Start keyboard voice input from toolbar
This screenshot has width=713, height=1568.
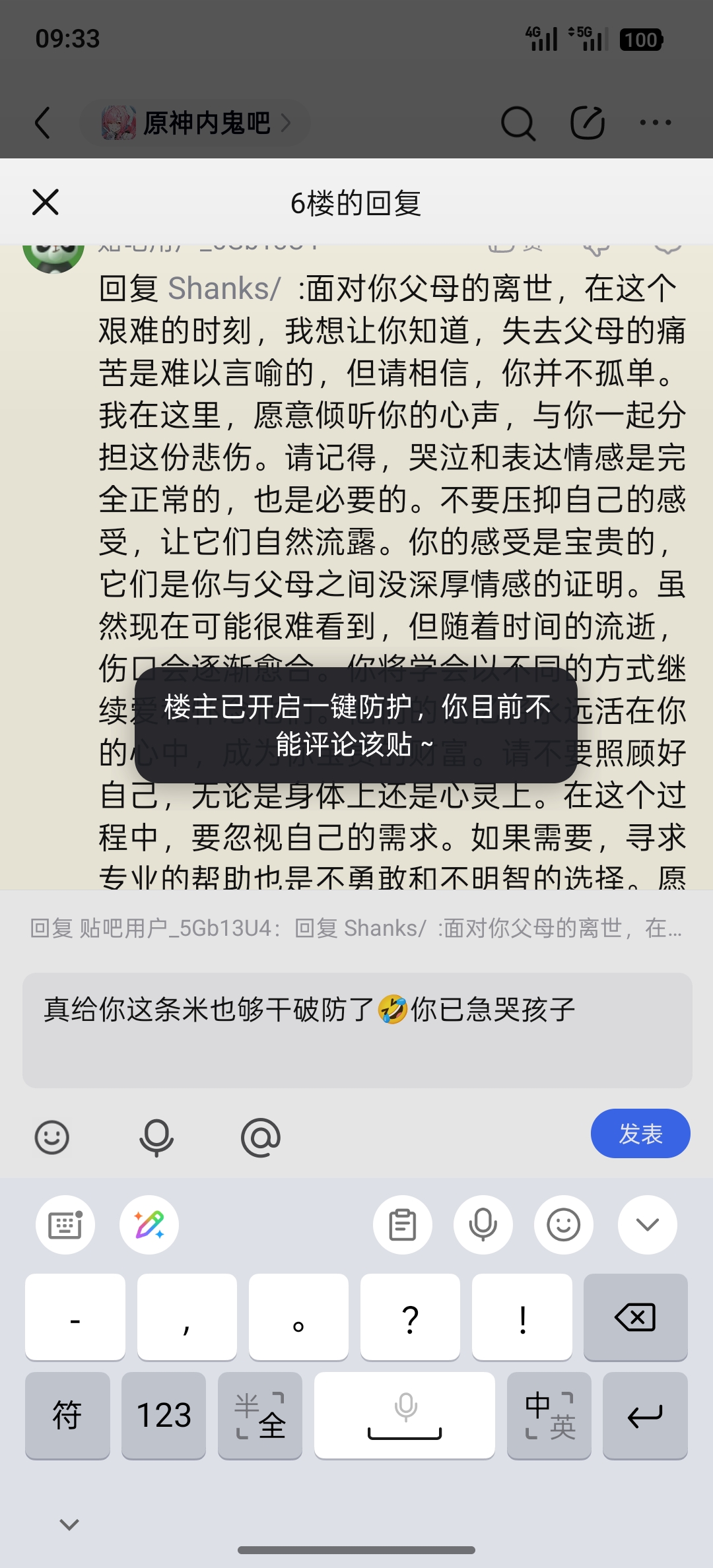[x=483, y=1225]
